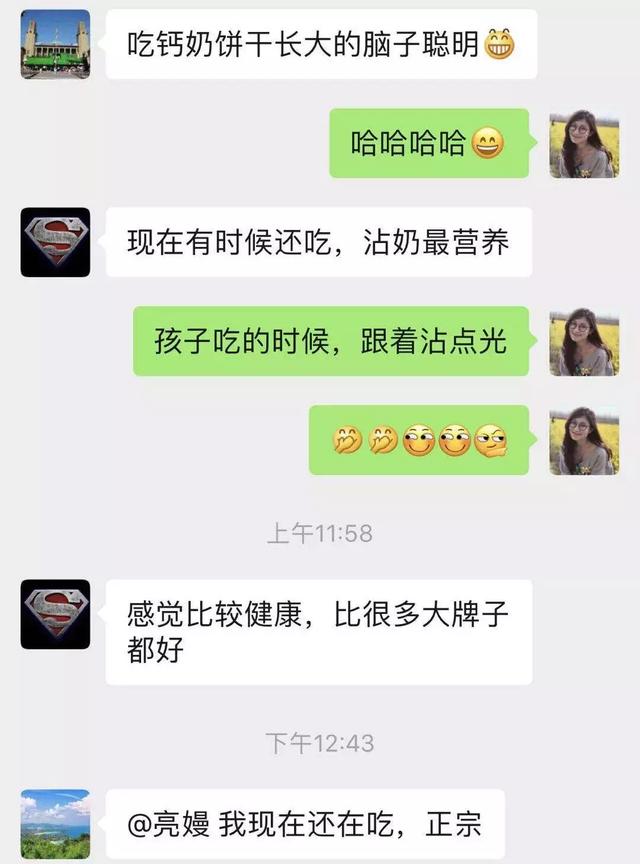Image resolution: width=640 pixels, height=864 pixels.
Task: Open Superman avatar beside "感觉比较健康" message
Action: 55,615
